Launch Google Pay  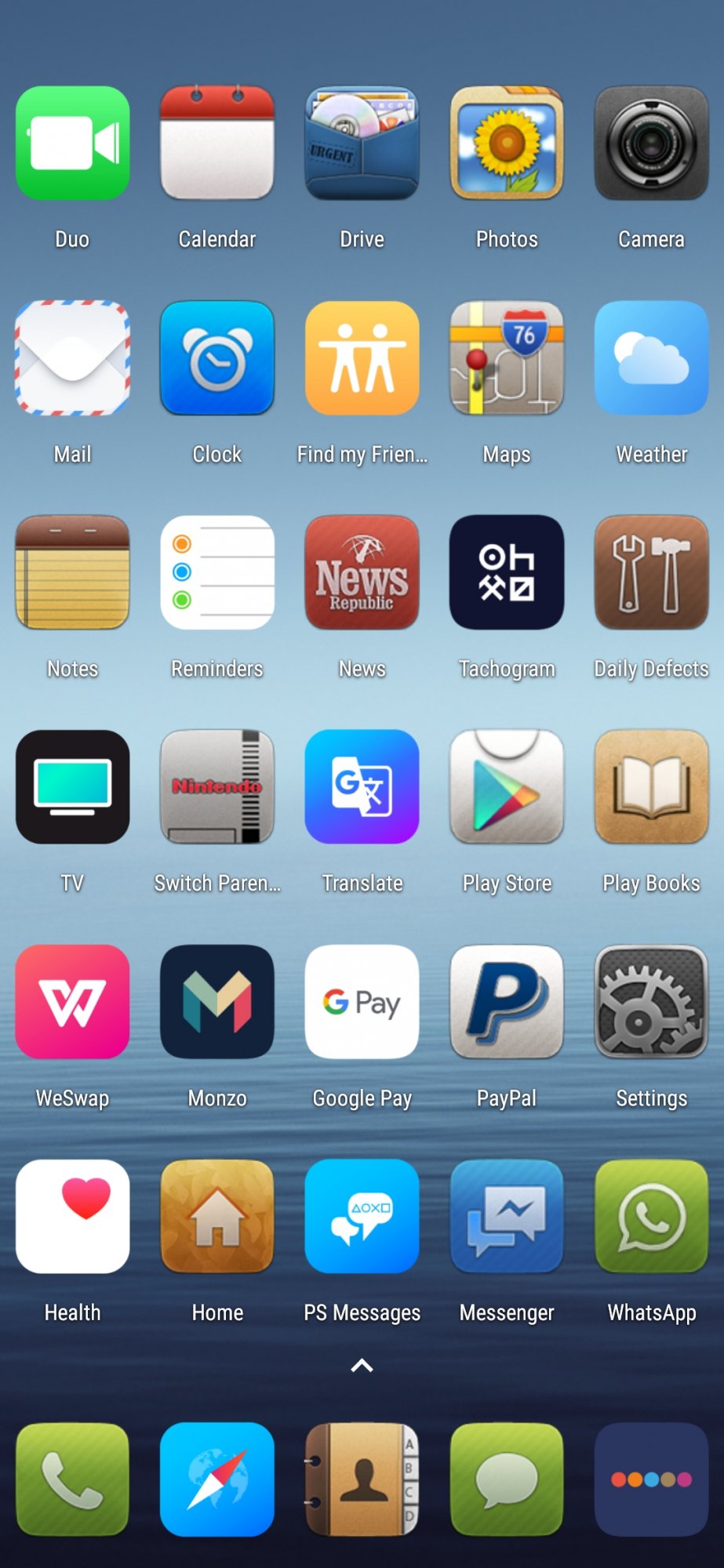point(362,1002)
